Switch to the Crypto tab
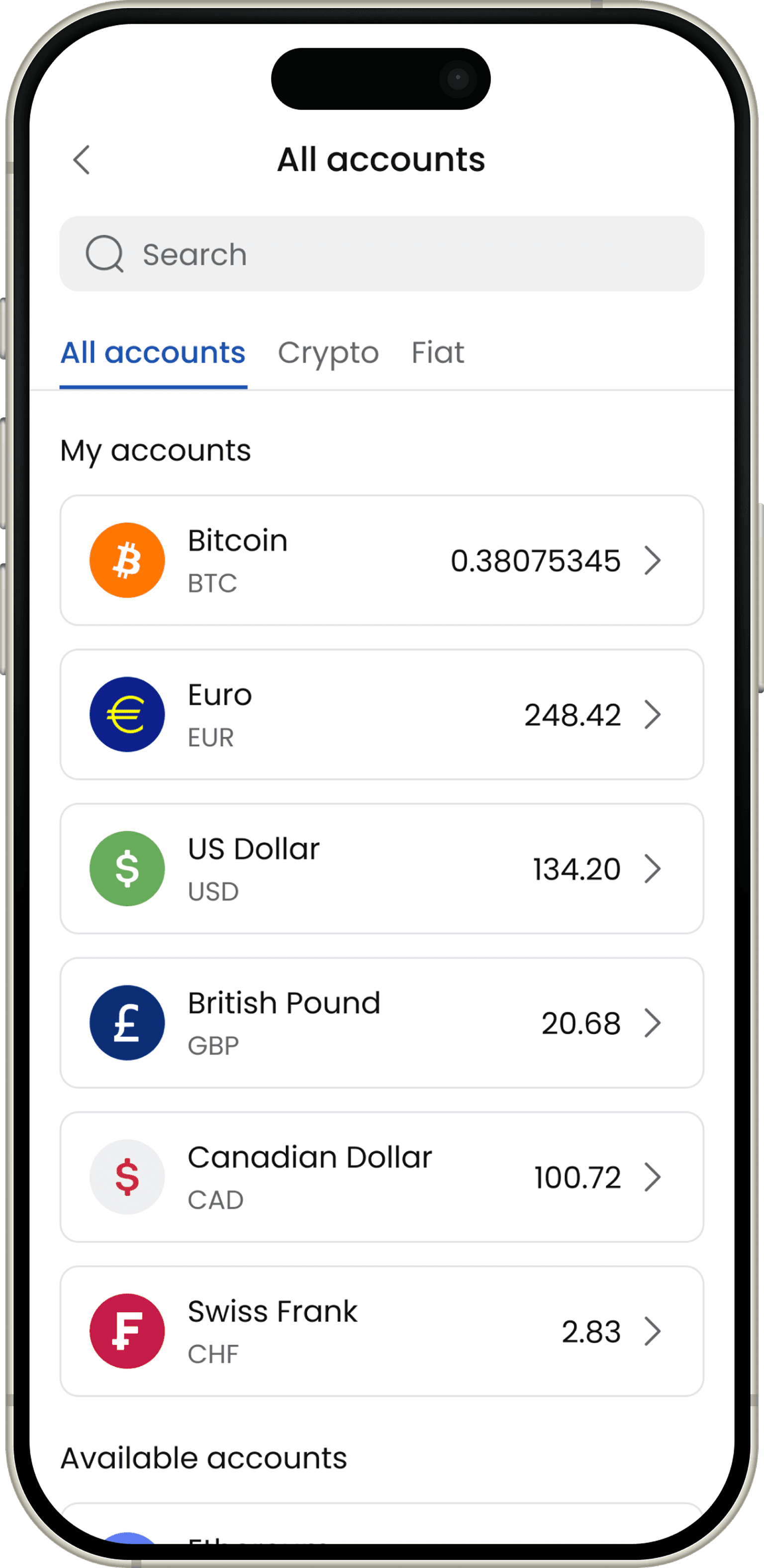764x1568 pixels. [328, 352]
